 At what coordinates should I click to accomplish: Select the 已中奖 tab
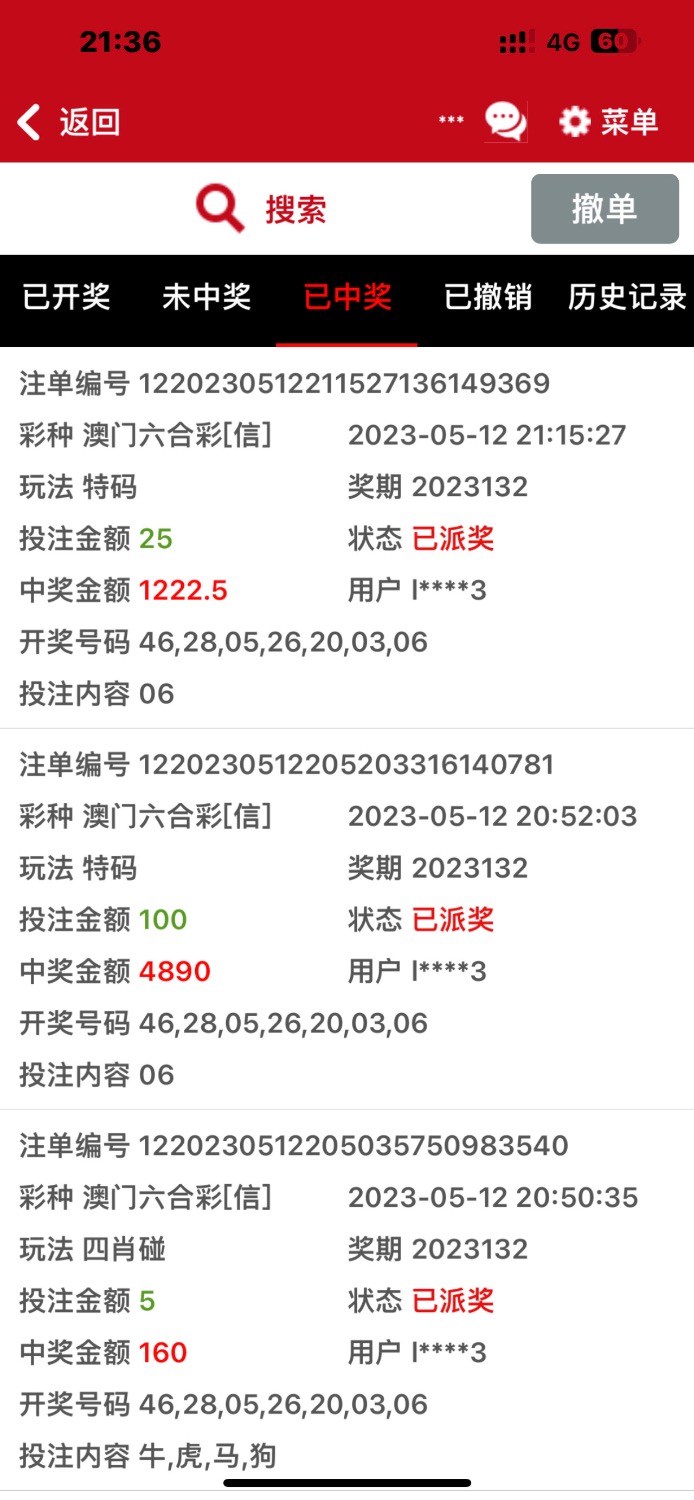[347, 297]
